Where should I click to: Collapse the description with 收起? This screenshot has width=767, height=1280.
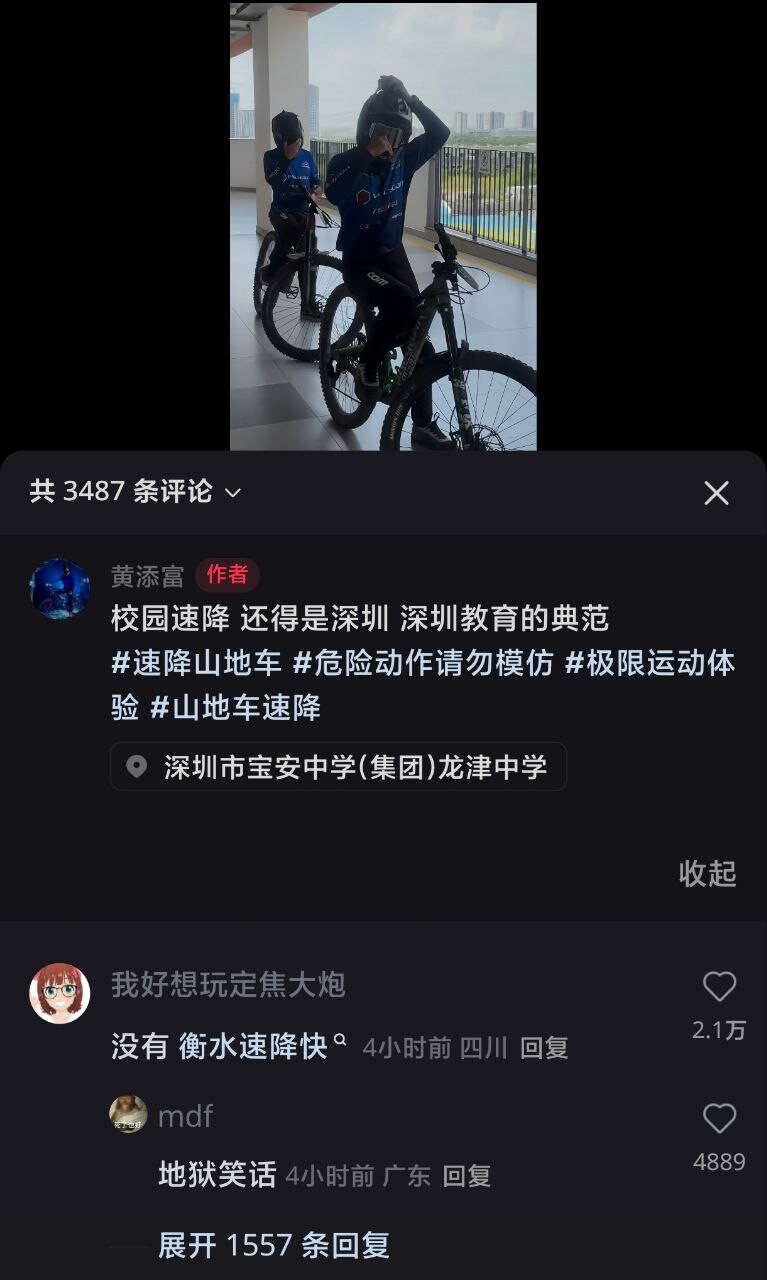point(707,873)
